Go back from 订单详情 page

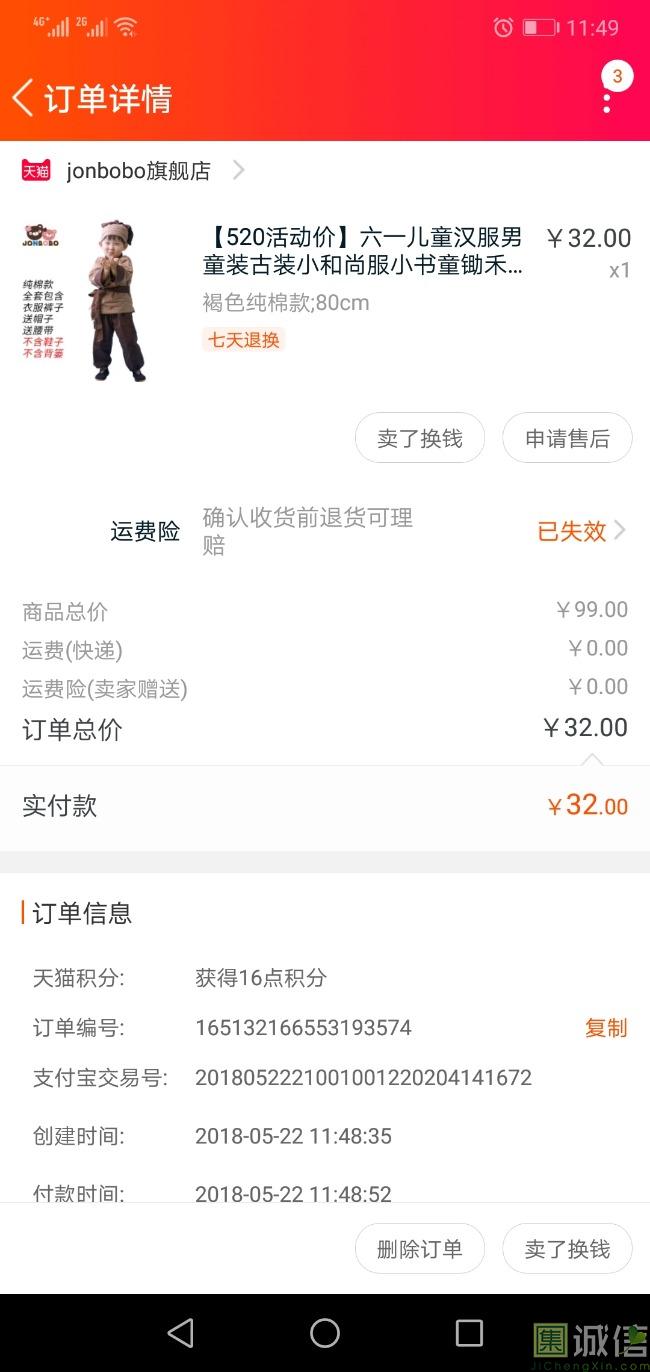click(24, 98)
